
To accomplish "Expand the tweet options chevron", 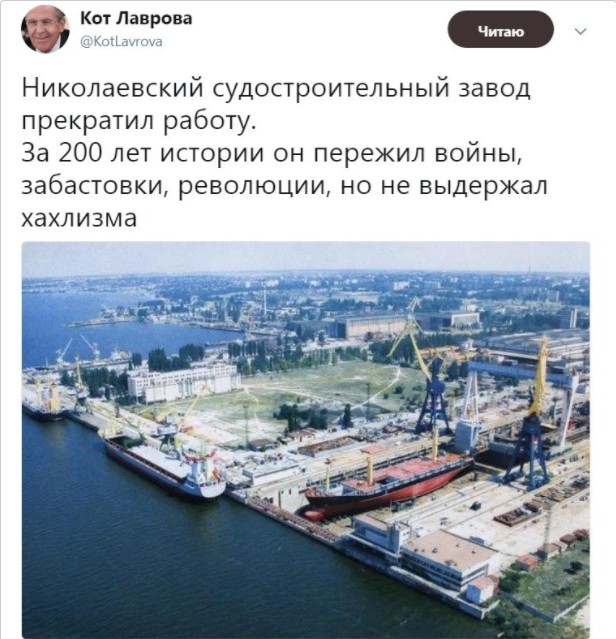I will click(580, 32).
